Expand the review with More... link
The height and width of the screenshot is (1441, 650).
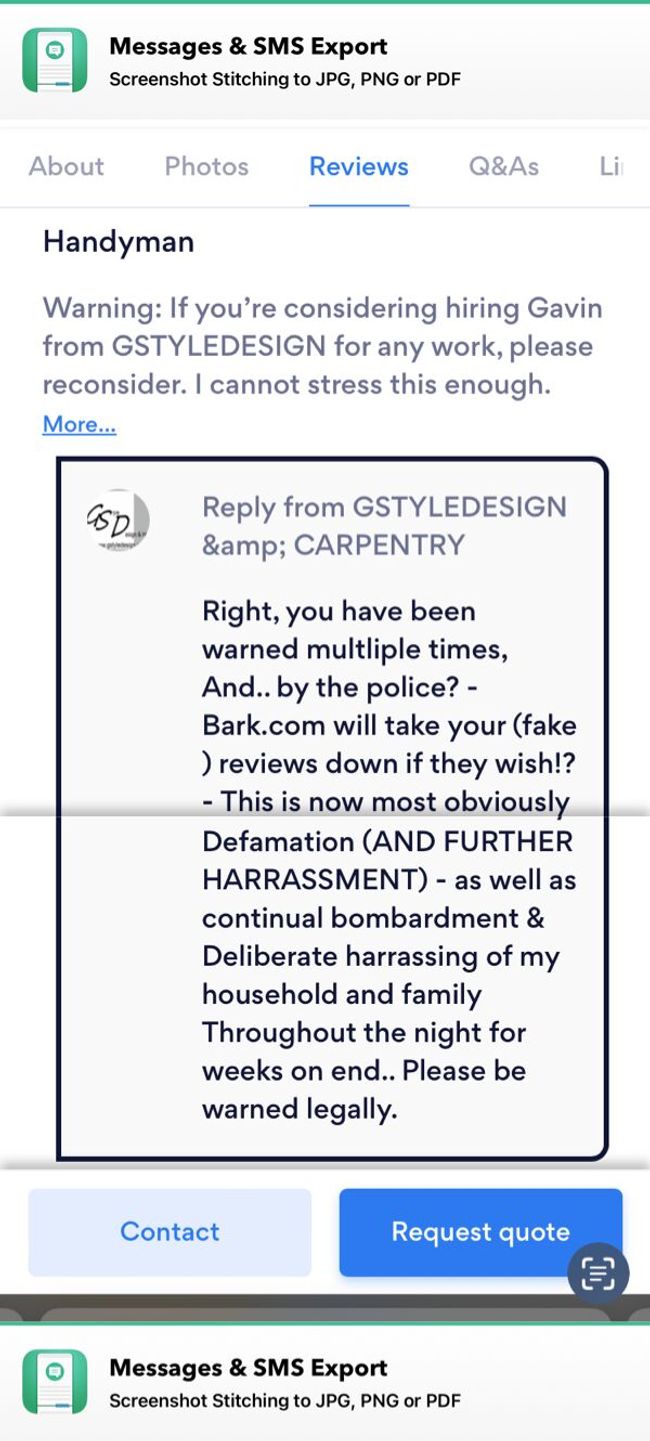79,424
